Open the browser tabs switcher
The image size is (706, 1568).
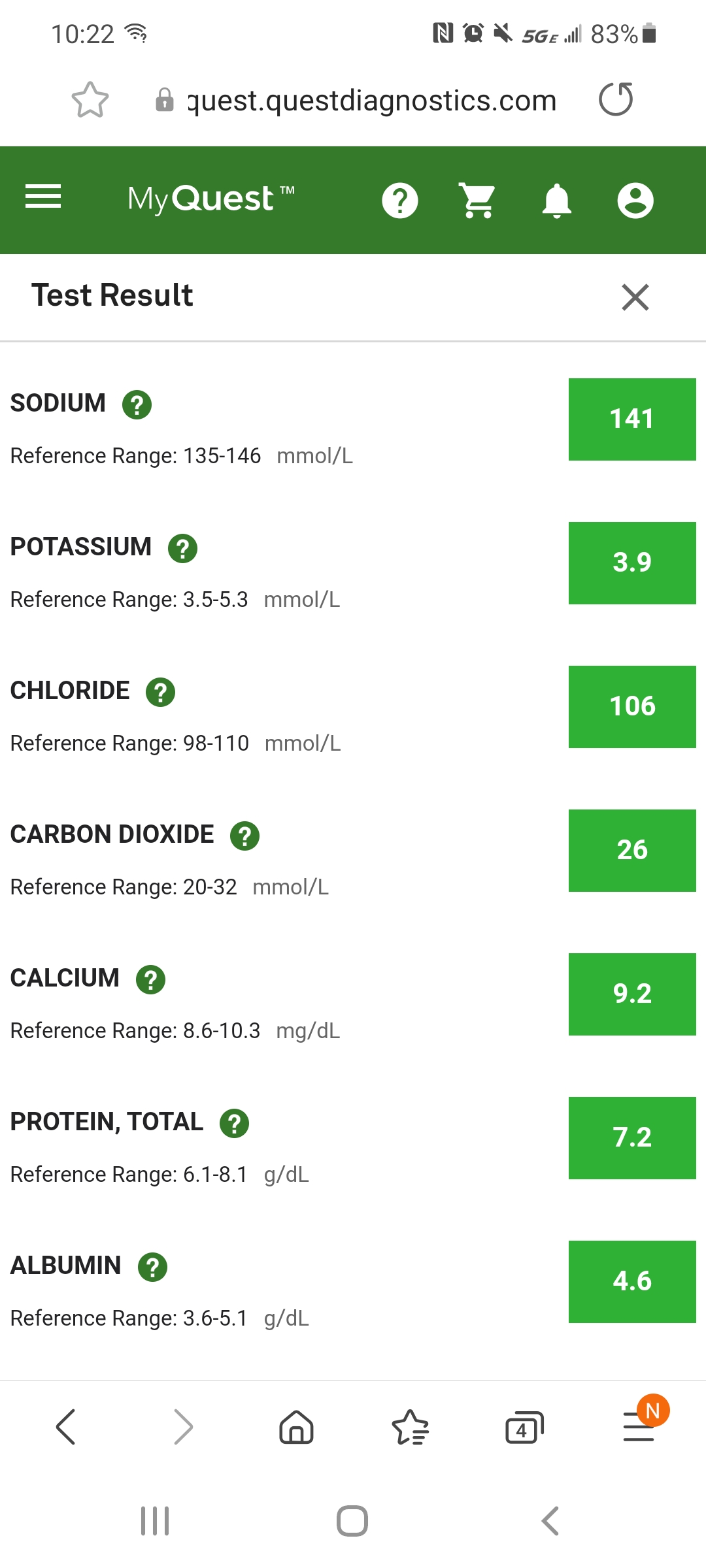click(x=524, y=1427)
